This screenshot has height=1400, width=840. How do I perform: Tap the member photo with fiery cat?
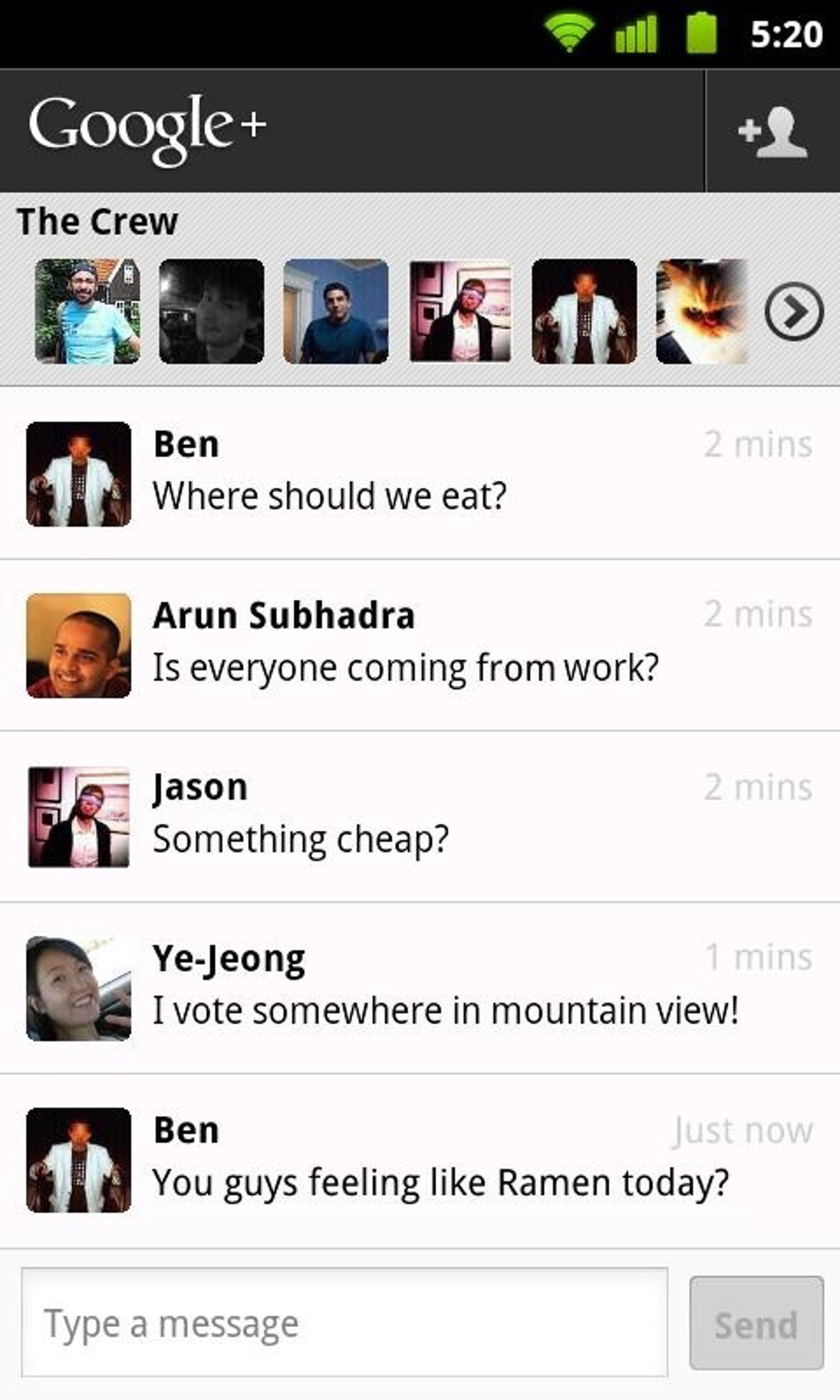702,311
